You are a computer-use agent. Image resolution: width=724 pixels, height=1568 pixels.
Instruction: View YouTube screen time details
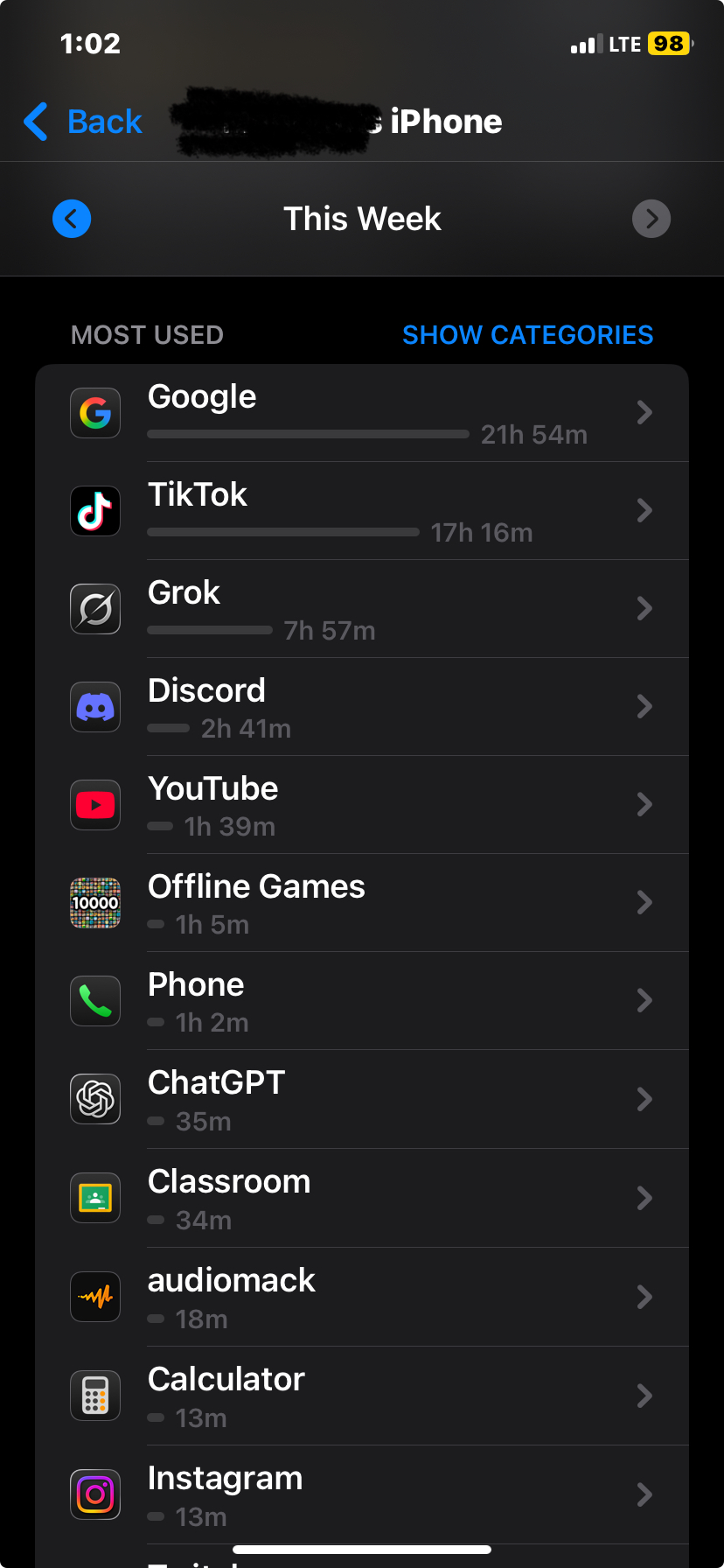pos(362,805)
